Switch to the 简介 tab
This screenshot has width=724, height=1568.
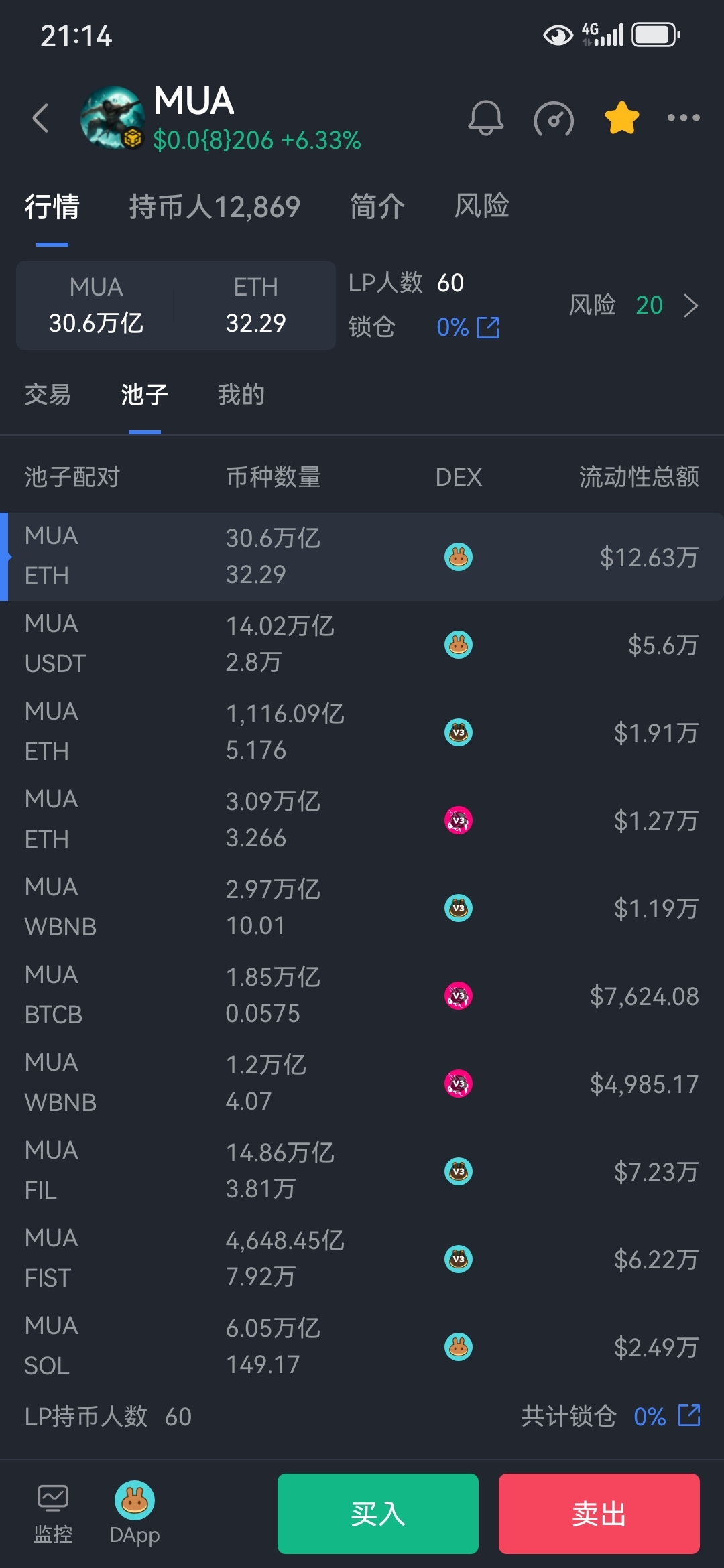pos(377,207)
